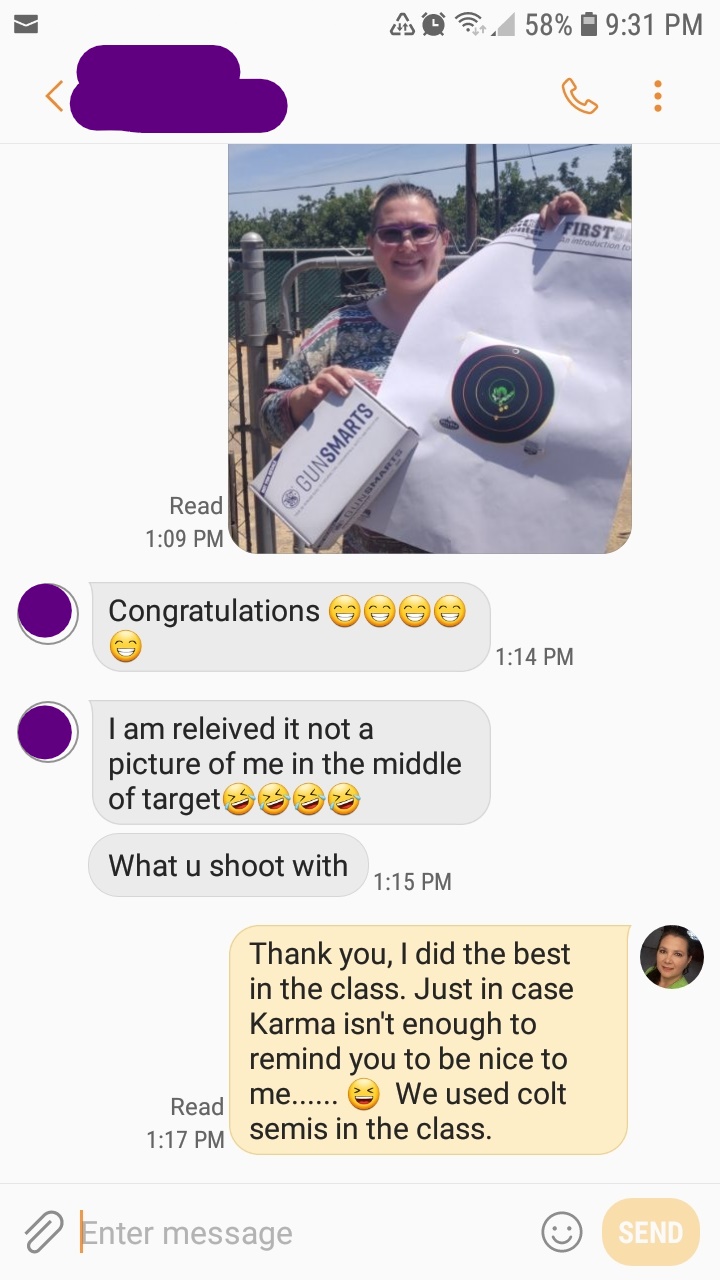
Task: Attach a file with the paperclip icon
Action: coord(43,1232)
